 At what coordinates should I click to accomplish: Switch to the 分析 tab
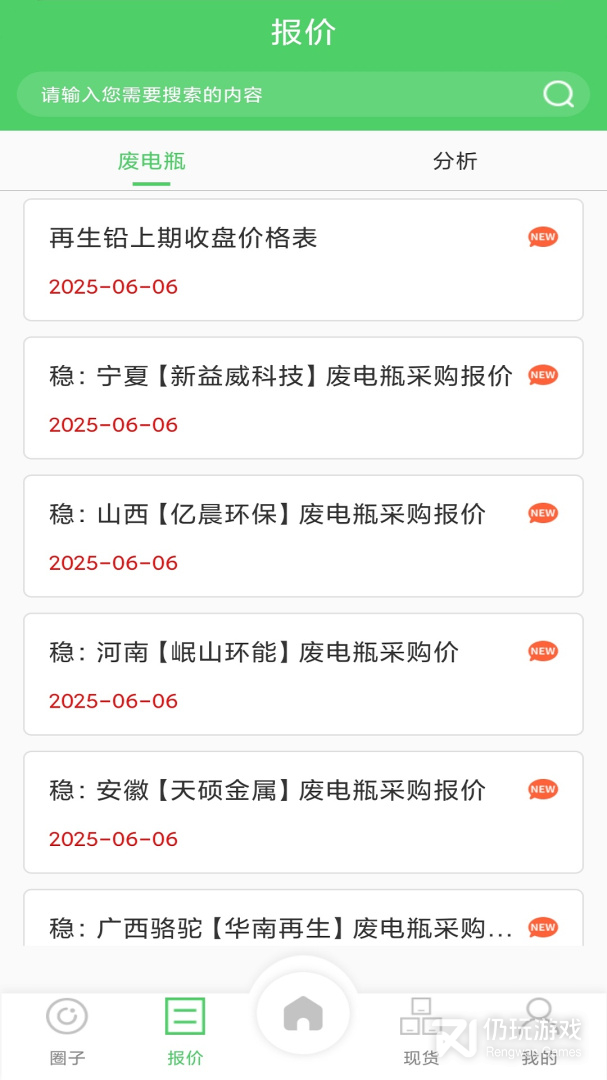455,161
